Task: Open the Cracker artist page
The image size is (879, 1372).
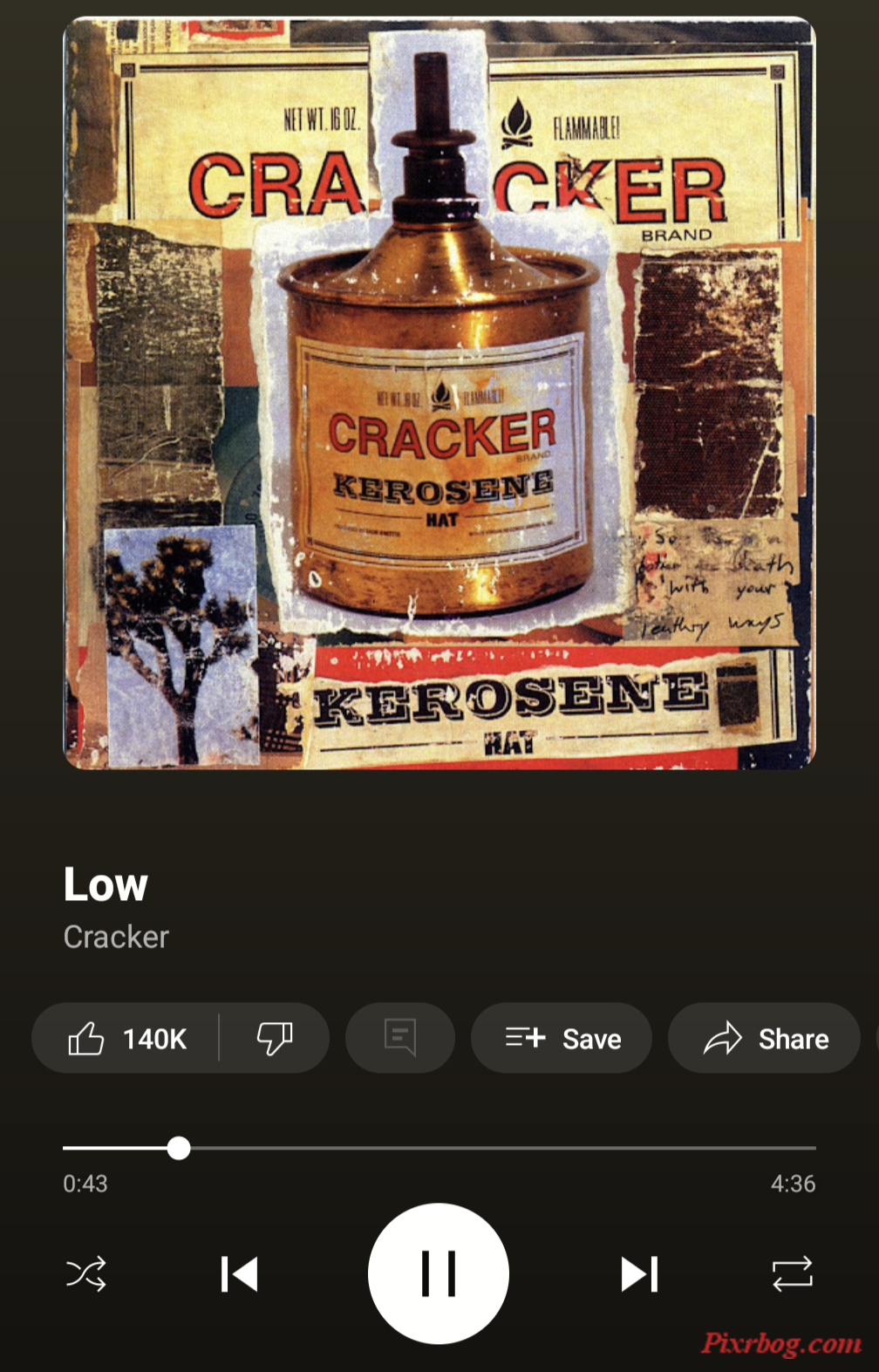Action: click(x=116, y=937)
